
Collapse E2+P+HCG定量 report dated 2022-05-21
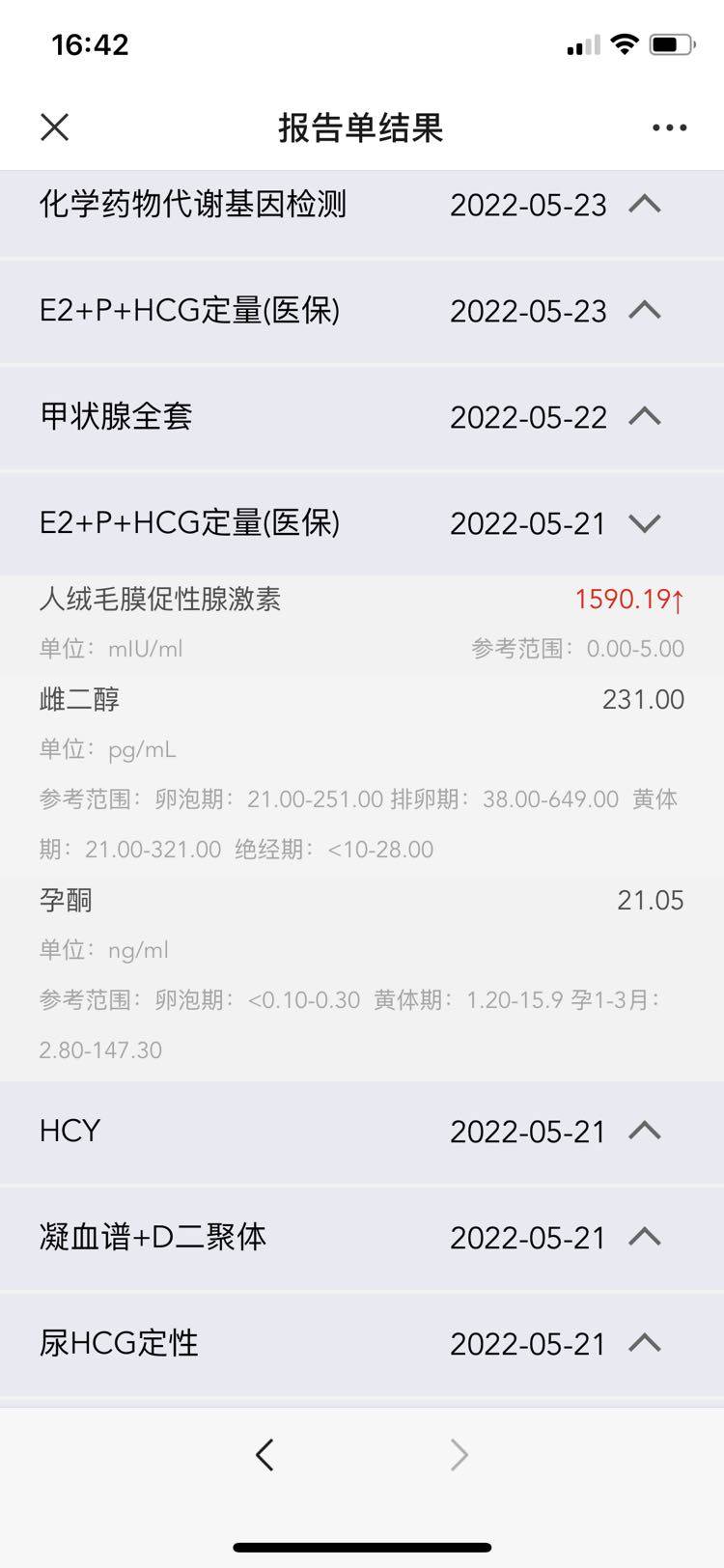point(644,523)
